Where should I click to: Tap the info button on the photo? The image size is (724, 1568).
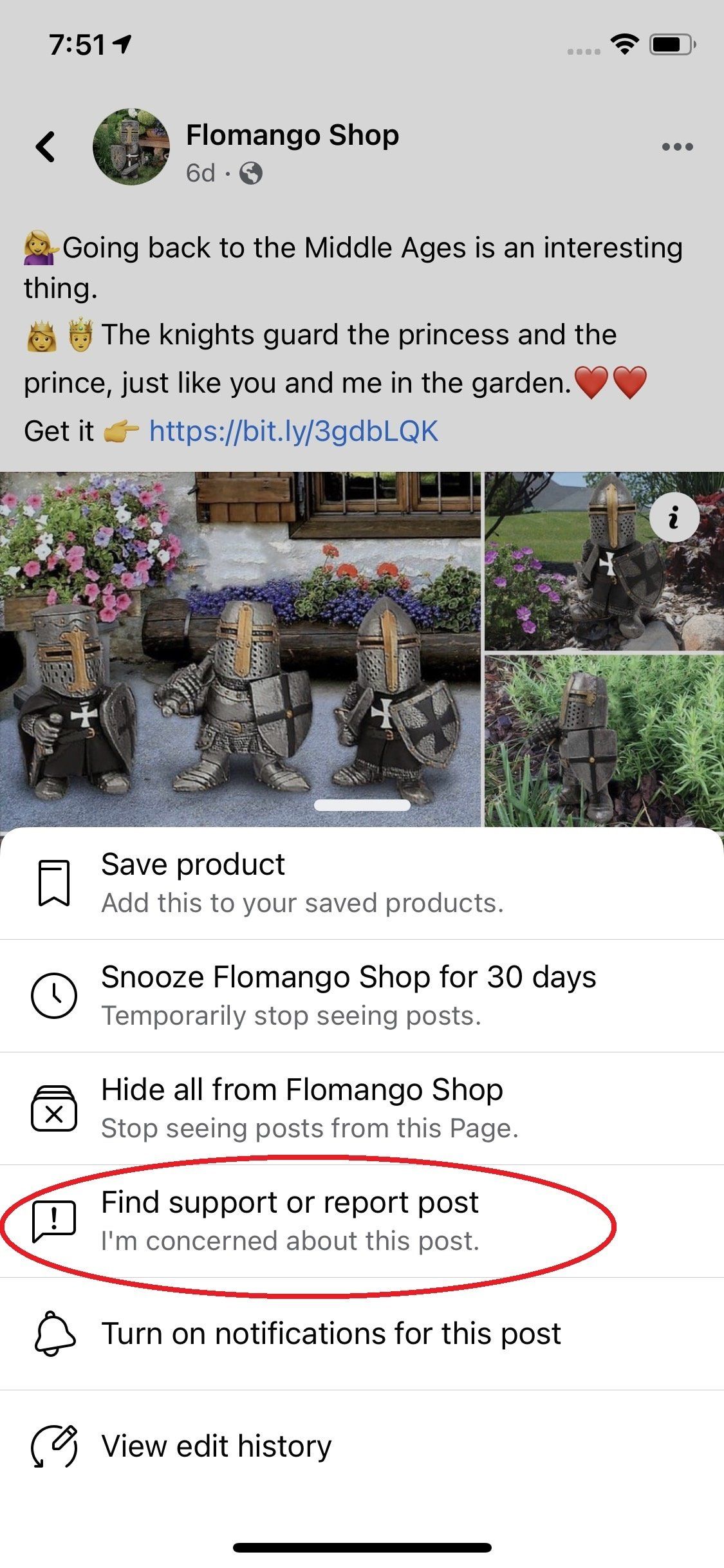point(674,517)
